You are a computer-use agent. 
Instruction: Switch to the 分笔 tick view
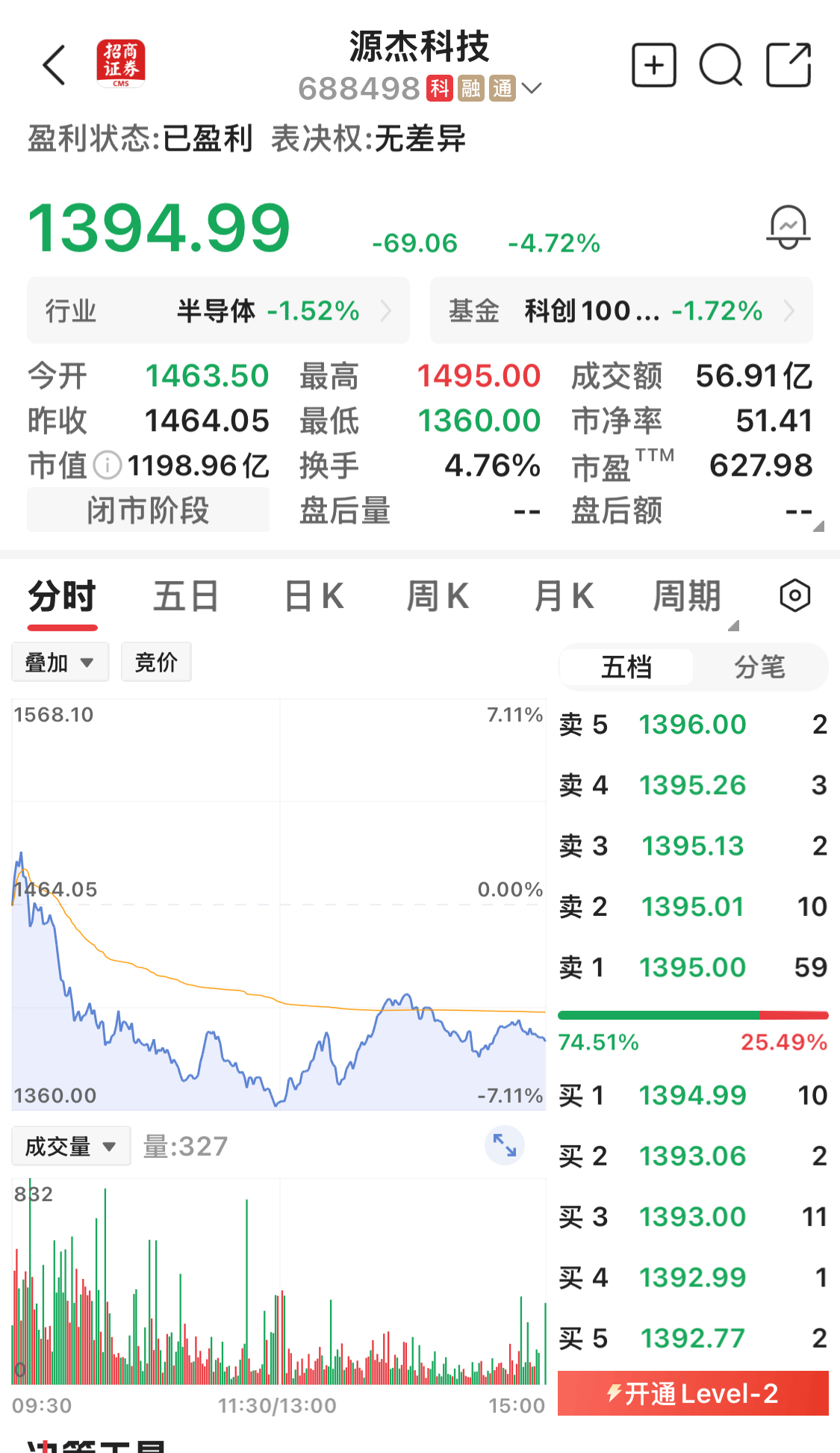759,667
